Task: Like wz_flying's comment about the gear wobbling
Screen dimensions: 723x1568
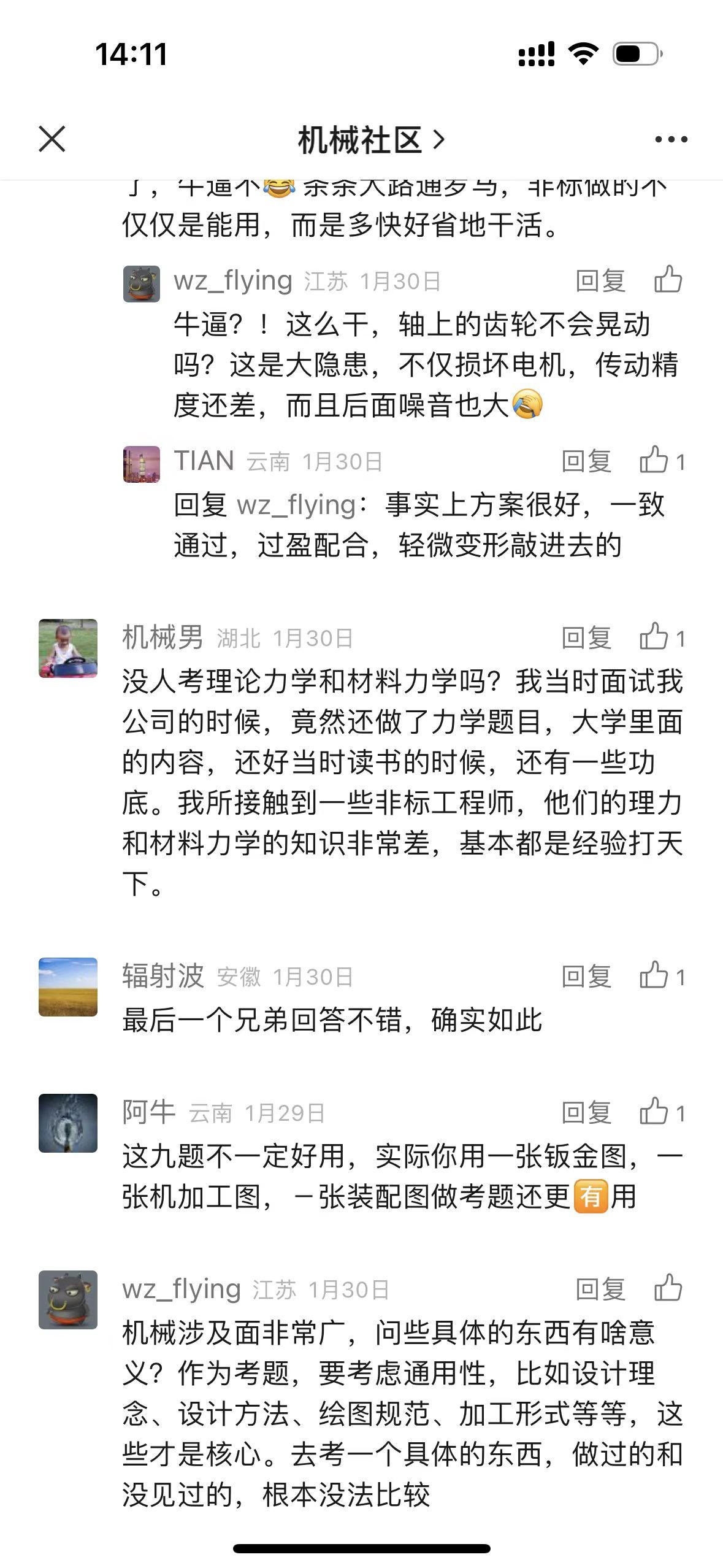Action: pyautogui.click(x=668, y=280)
